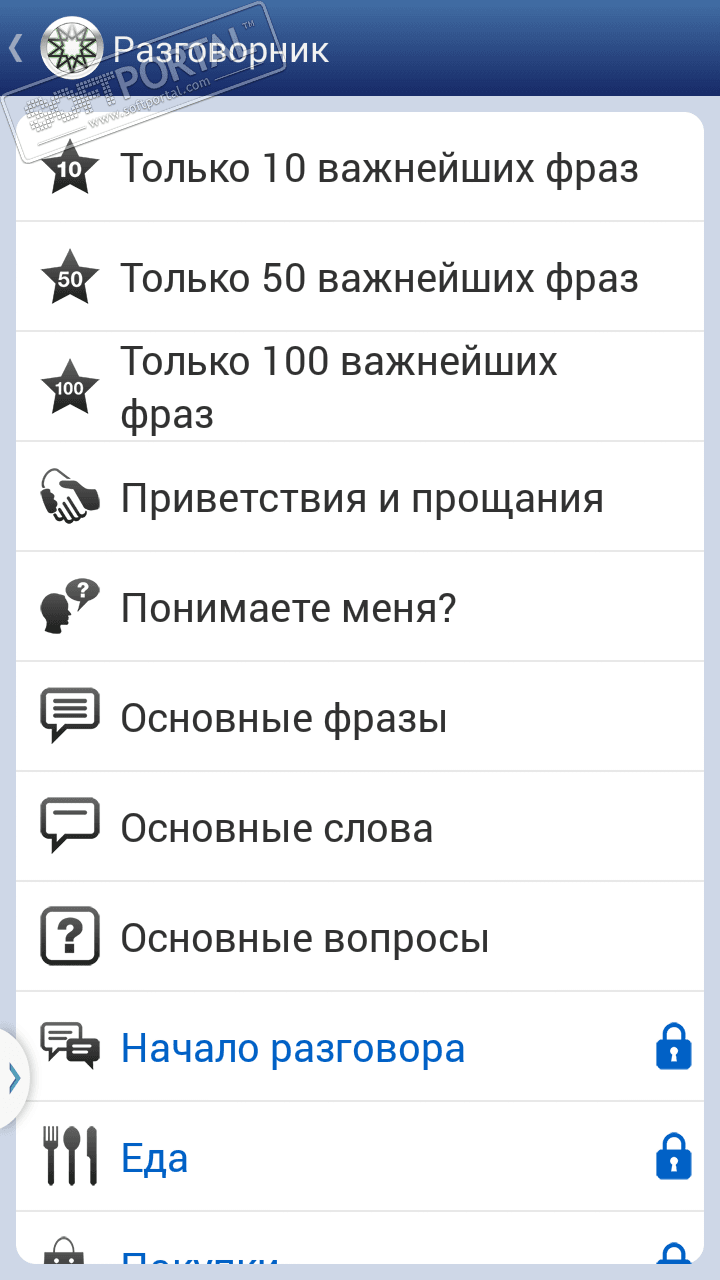Open 'Приветствия и прощания' category
Screen dimensions: 720x1280
coord(360,497)
